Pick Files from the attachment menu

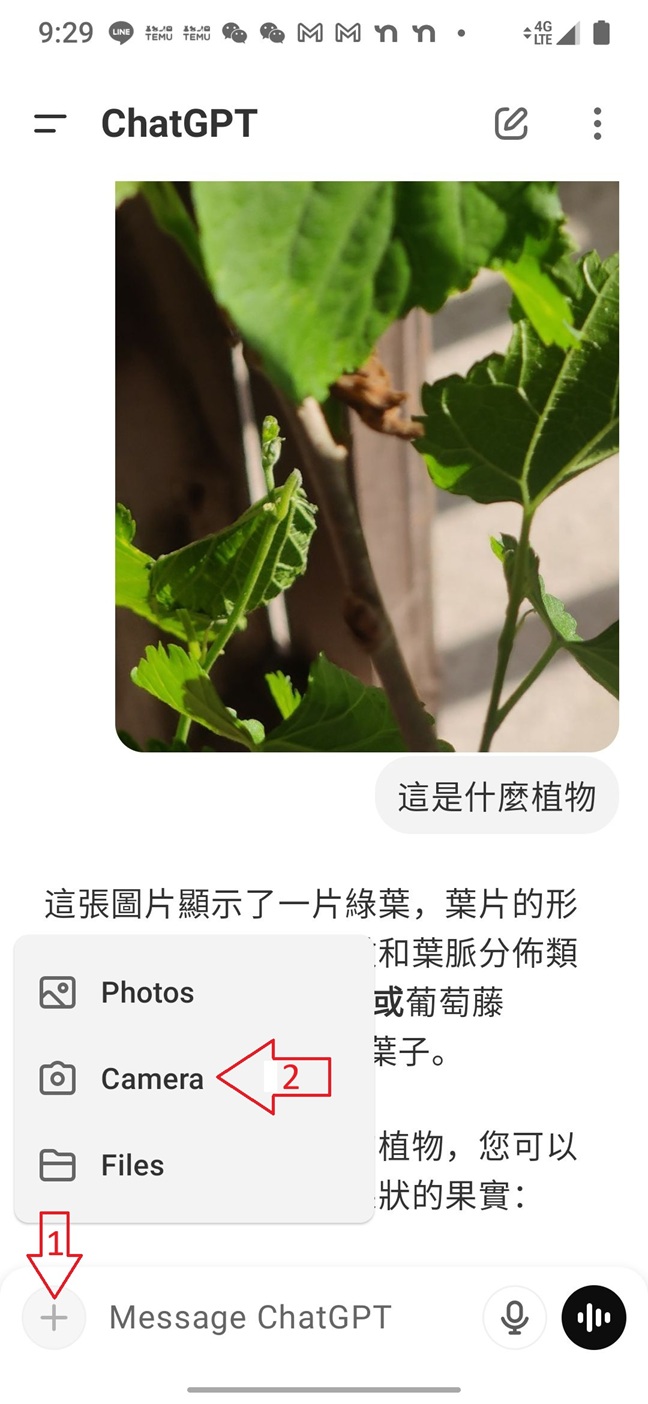(x=131, y=1165)
